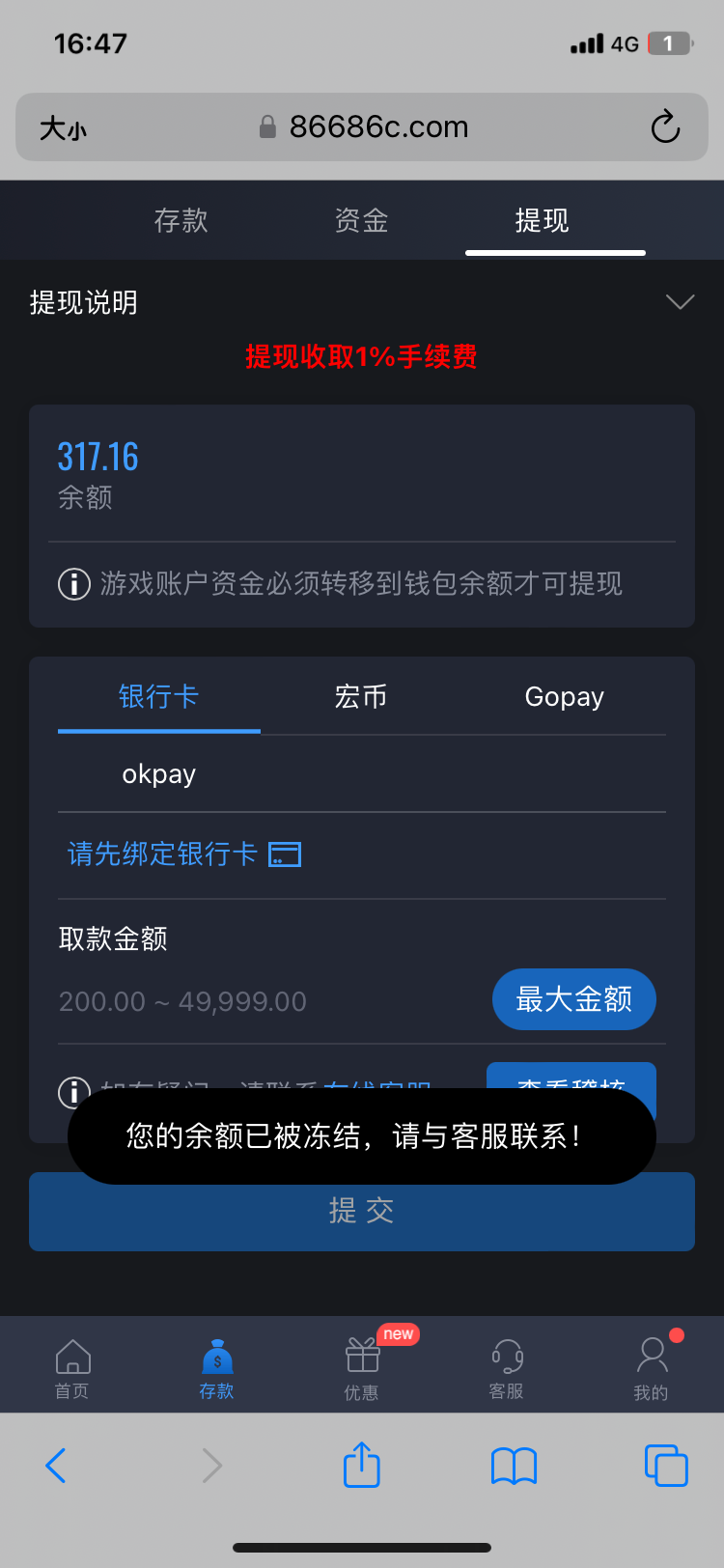Expand the 提现说明 section
This screenshot has width=724, height=1568.
680,302
